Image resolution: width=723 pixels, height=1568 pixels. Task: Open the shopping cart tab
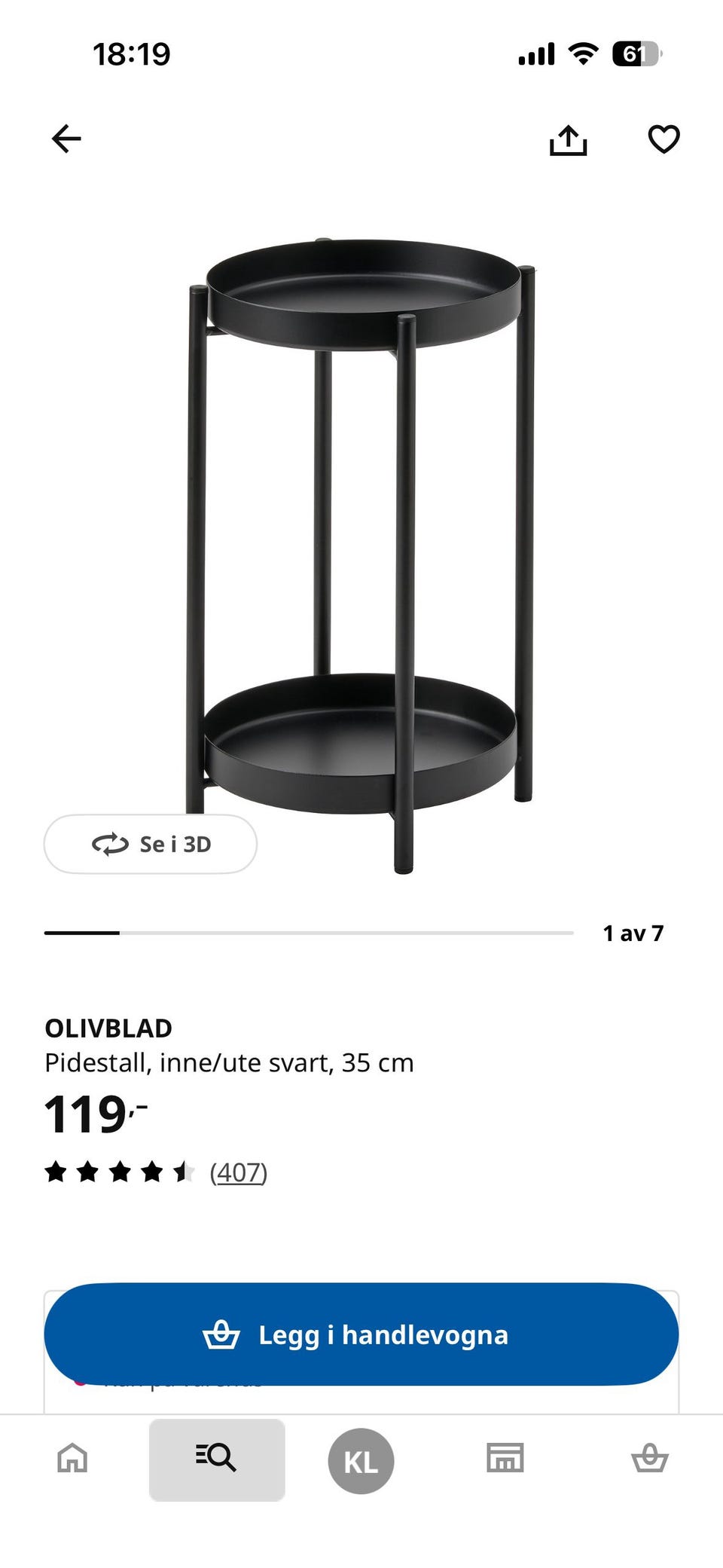point(650,1459)
